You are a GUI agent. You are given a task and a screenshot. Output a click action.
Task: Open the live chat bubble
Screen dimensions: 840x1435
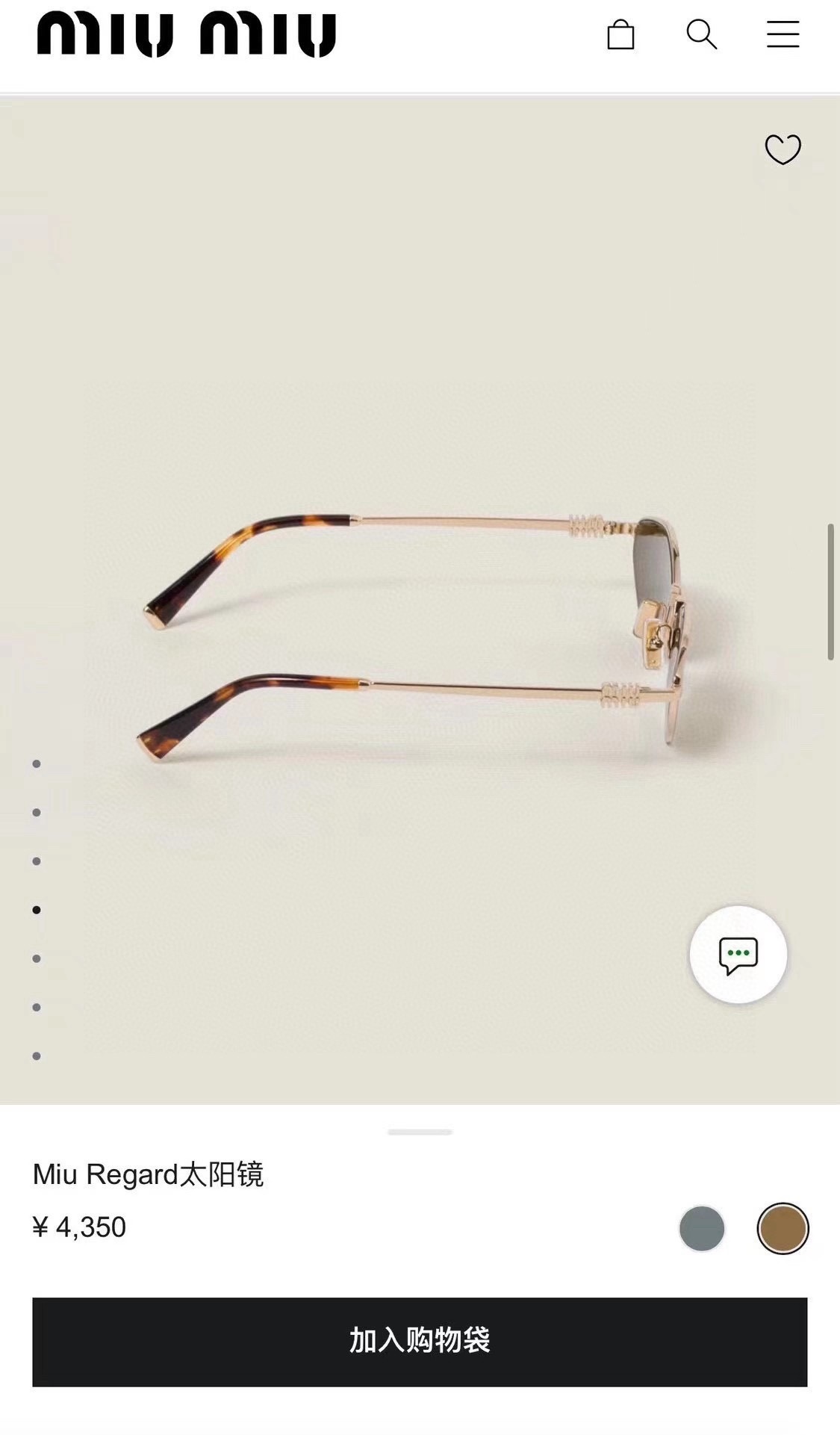738,955
